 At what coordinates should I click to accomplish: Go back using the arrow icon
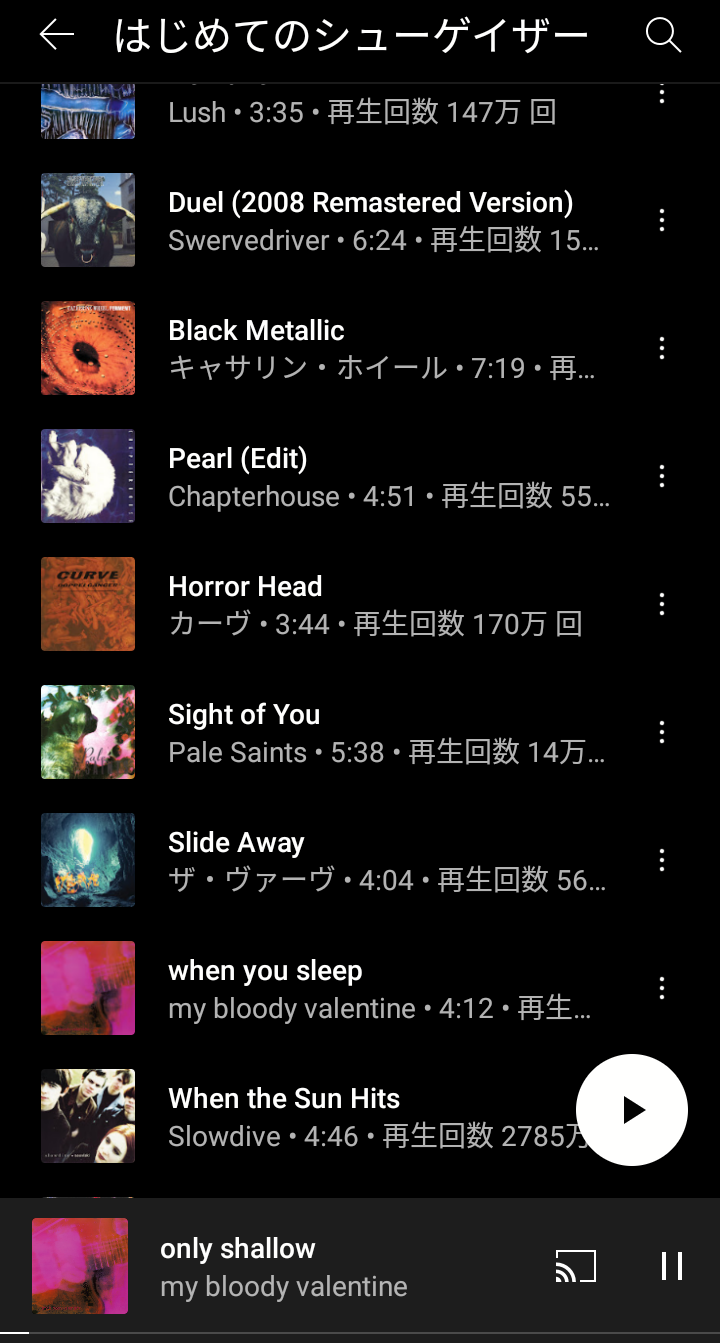[x=57, y=36]
